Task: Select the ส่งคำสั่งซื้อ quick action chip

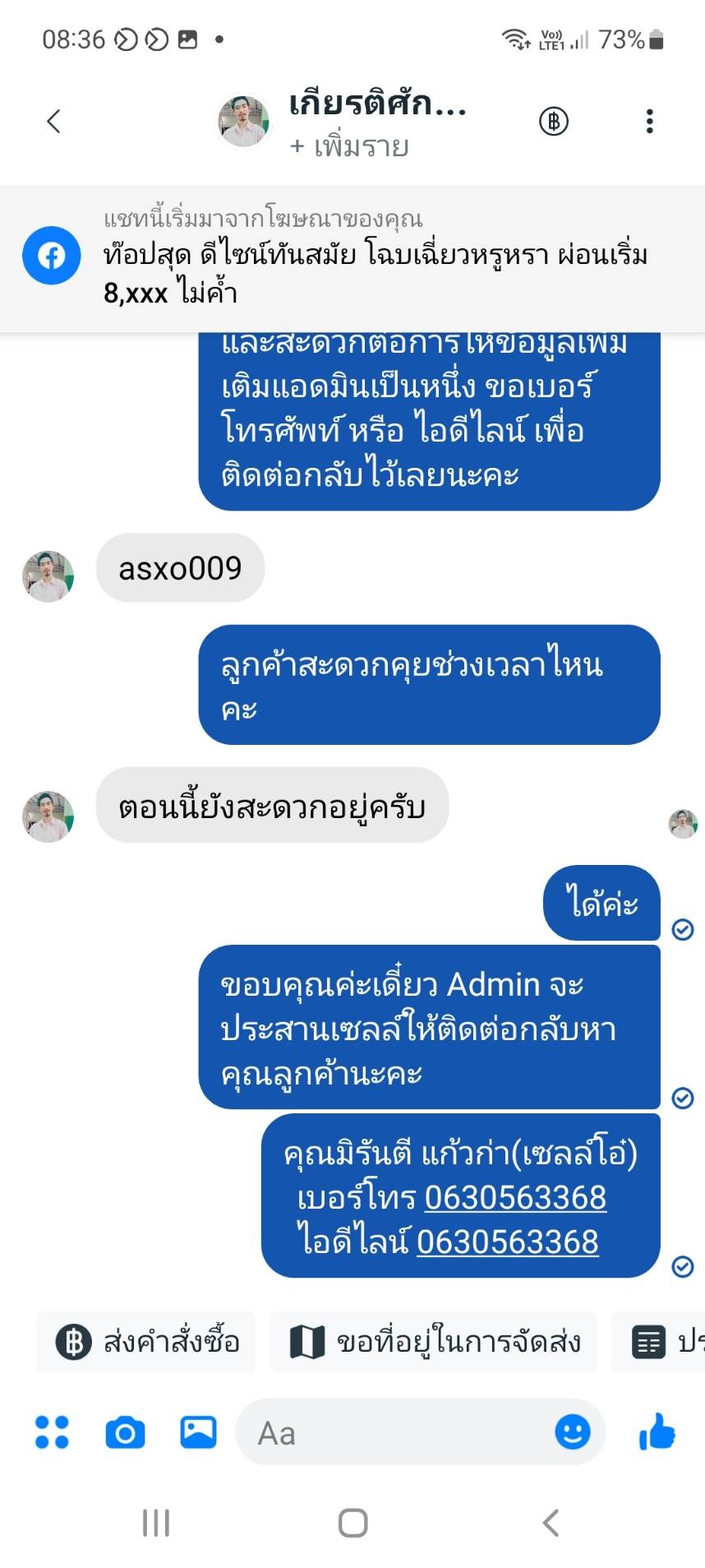Action: click(x=147, y=1342)
